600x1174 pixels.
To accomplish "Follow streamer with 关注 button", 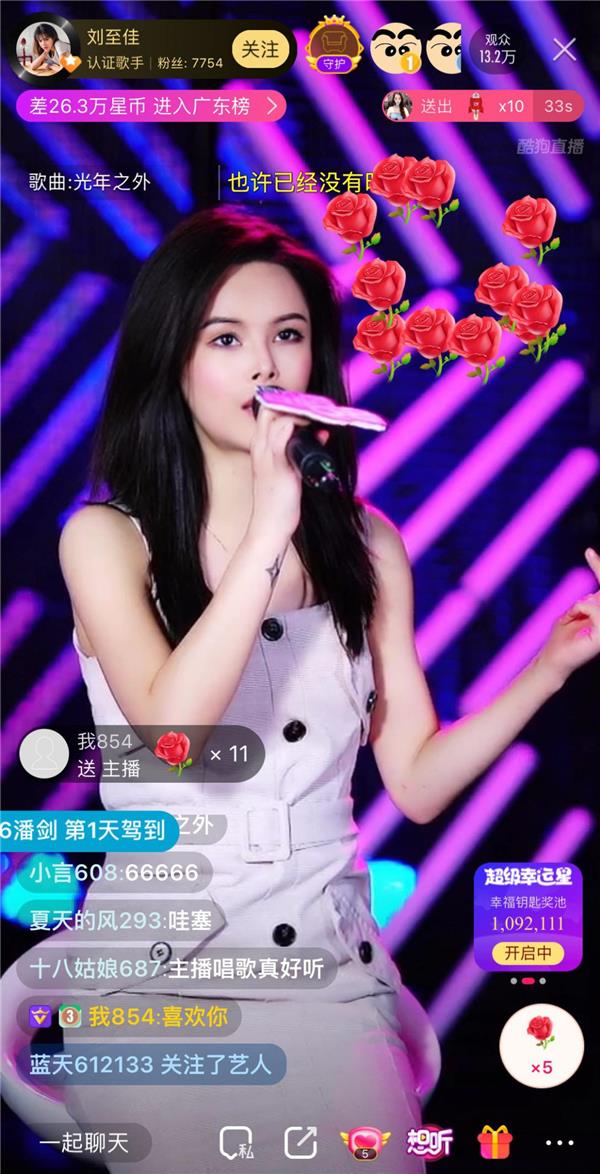I will tap(260, 50).
